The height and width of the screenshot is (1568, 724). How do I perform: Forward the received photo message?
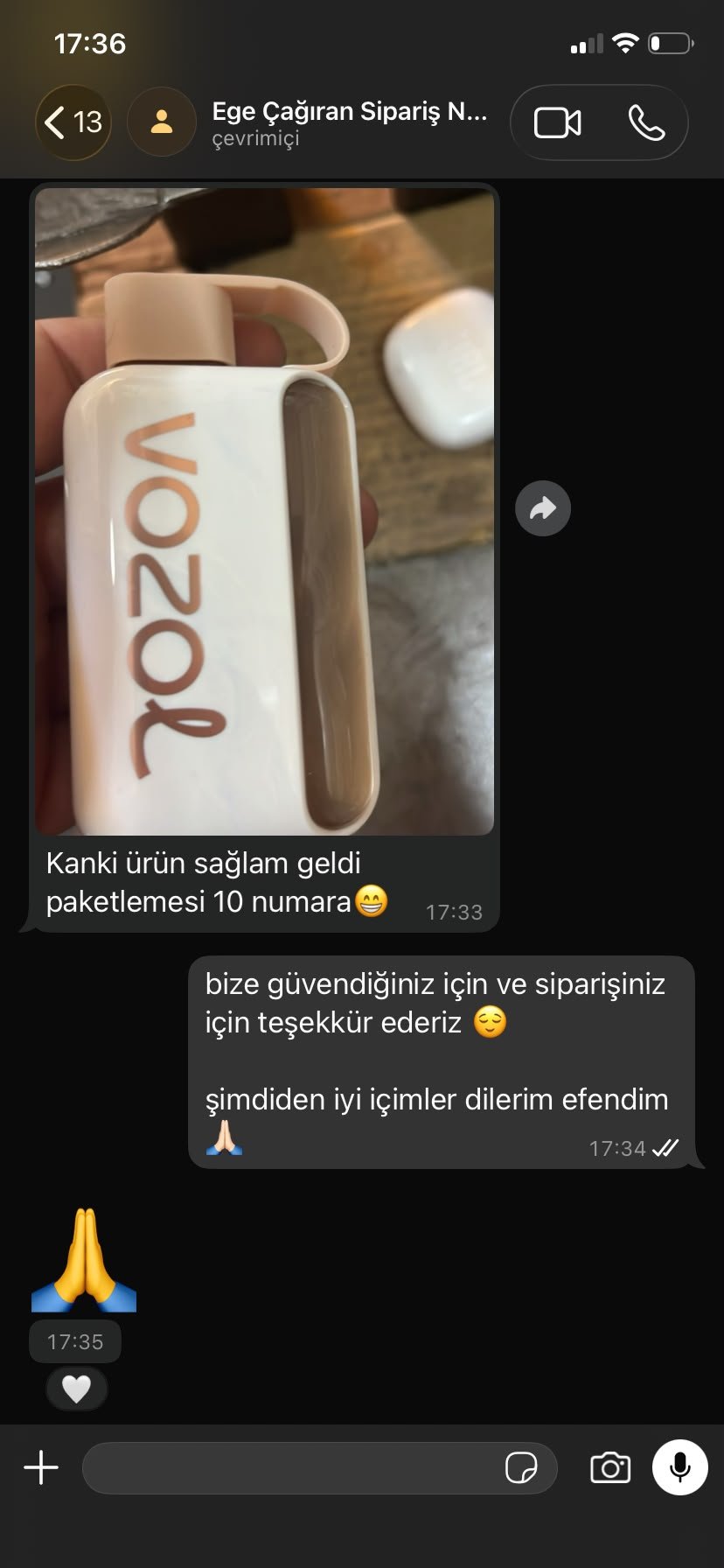point(543,508)
